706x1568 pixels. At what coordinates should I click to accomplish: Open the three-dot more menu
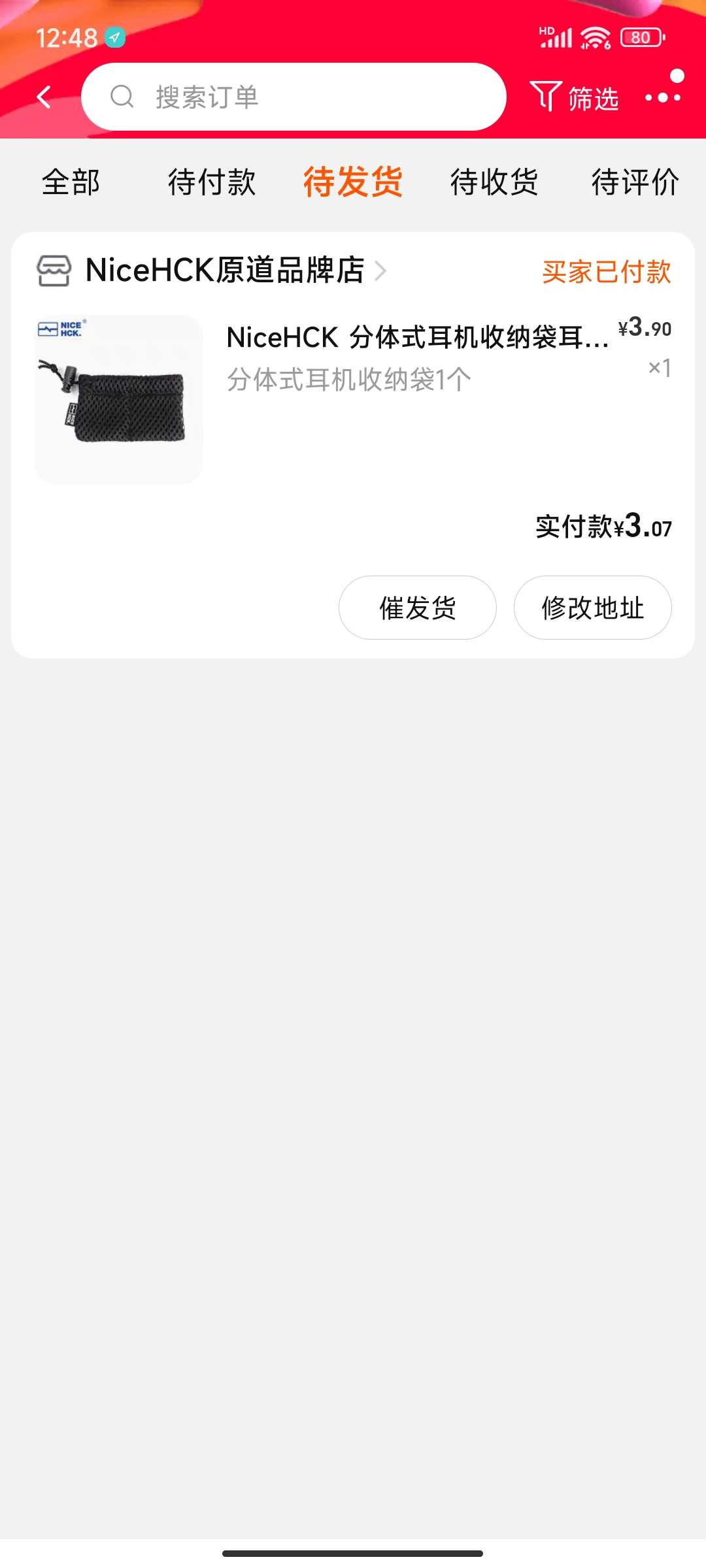click(x=663, y=97)
